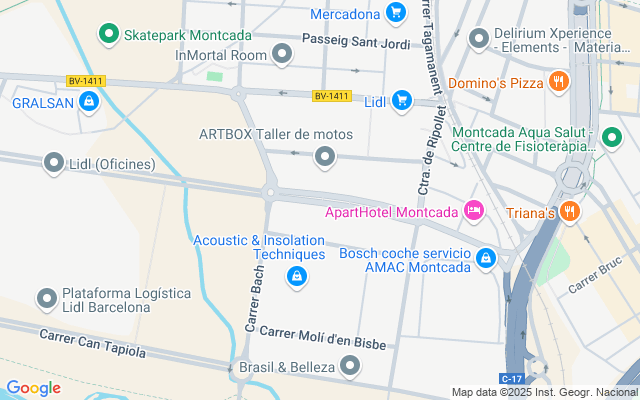Open the ApartHotel Montcada lodging pin
The height and width of the screenshot is (400, 640).
[474, 211]
